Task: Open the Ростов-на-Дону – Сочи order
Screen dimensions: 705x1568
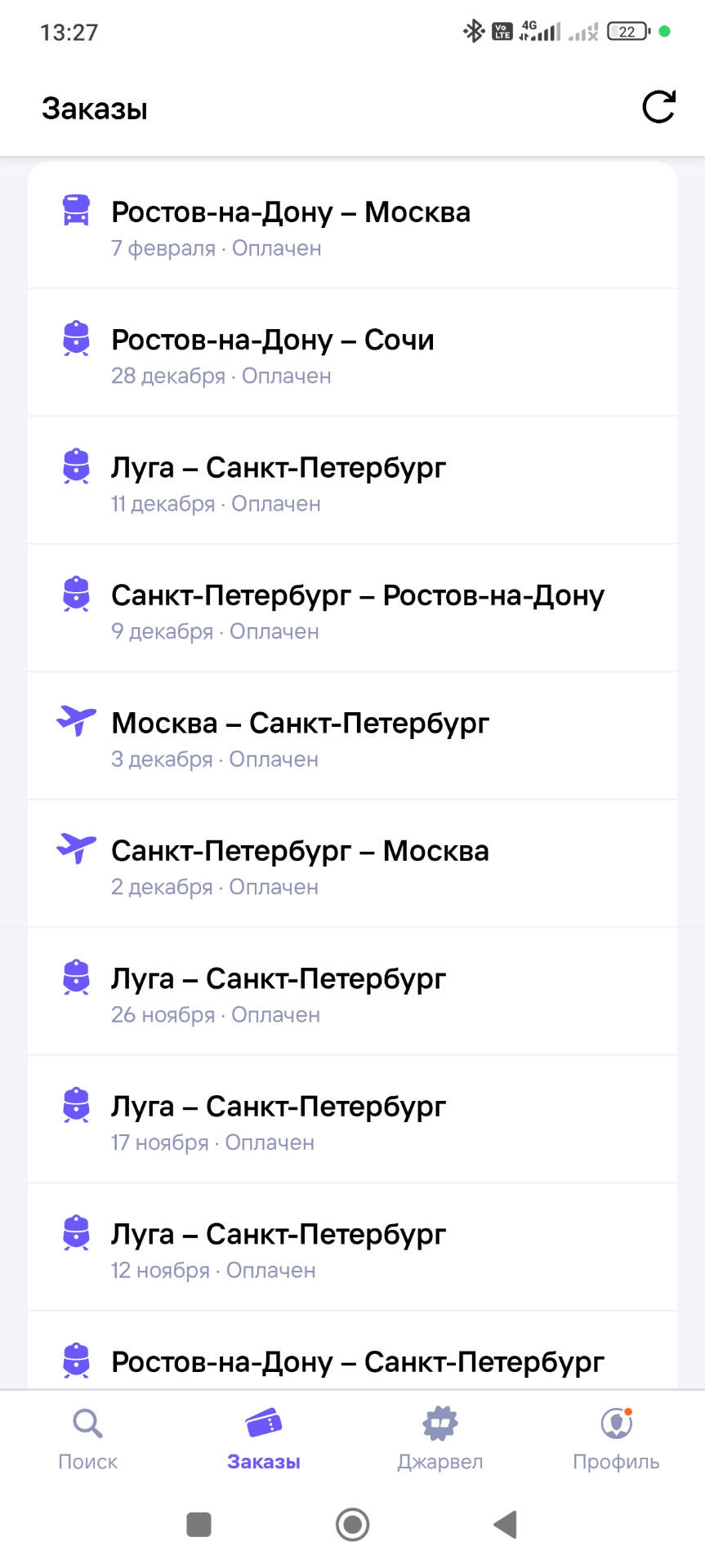Action: coord(352,354)
